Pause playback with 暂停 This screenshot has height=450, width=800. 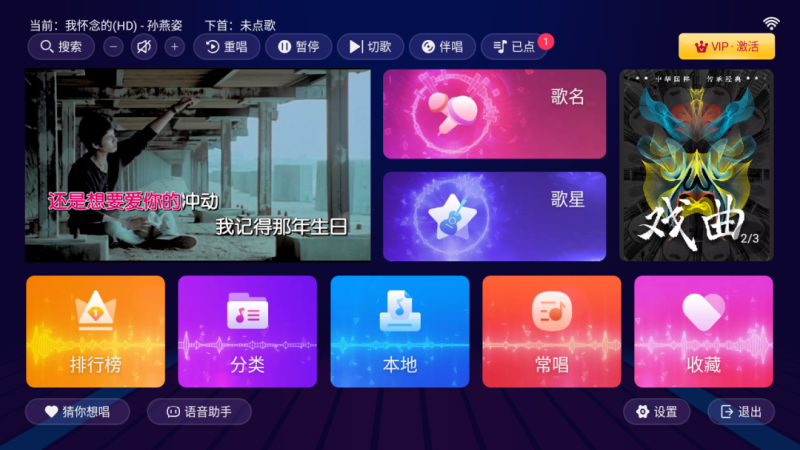tap(298, 46)
